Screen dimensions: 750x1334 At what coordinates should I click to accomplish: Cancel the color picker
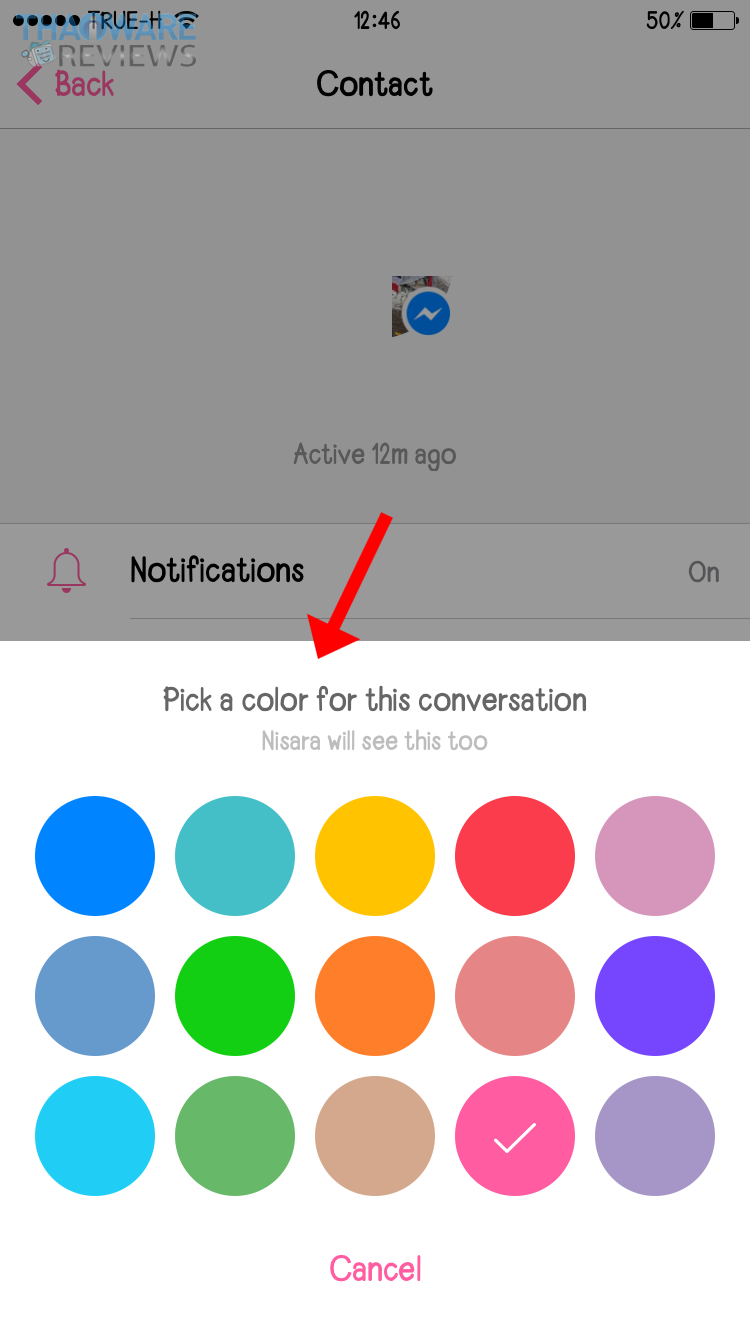coord(375,1269)
